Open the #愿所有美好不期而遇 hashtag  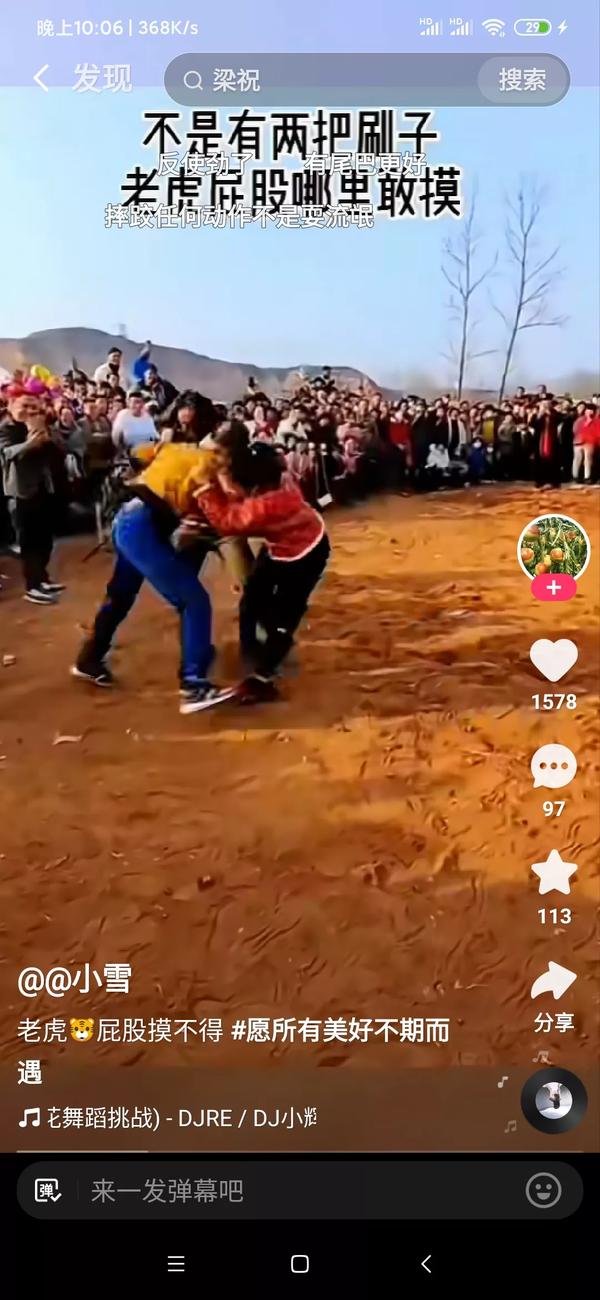point(340,1031)
